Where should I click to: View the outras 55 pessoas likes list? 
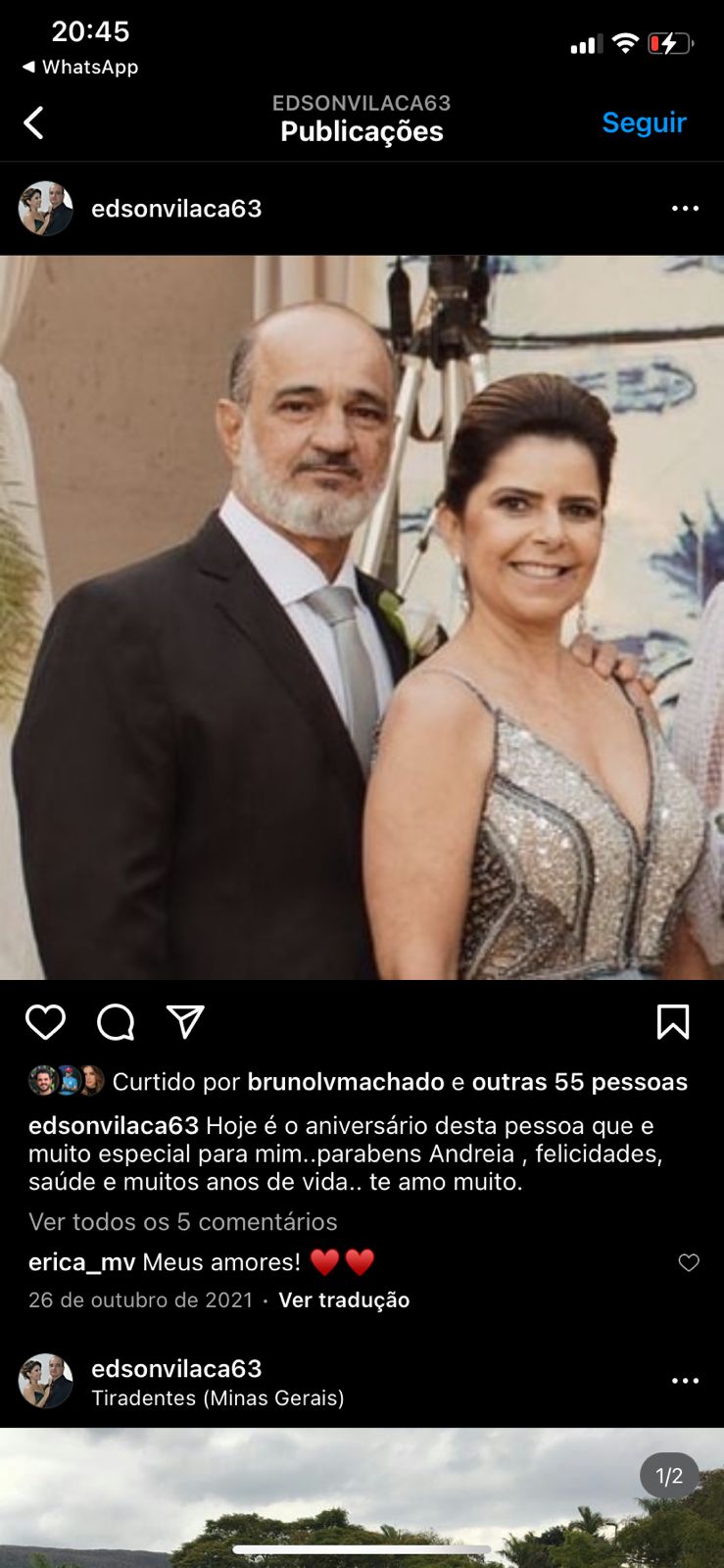click(x=580, y=1082)
